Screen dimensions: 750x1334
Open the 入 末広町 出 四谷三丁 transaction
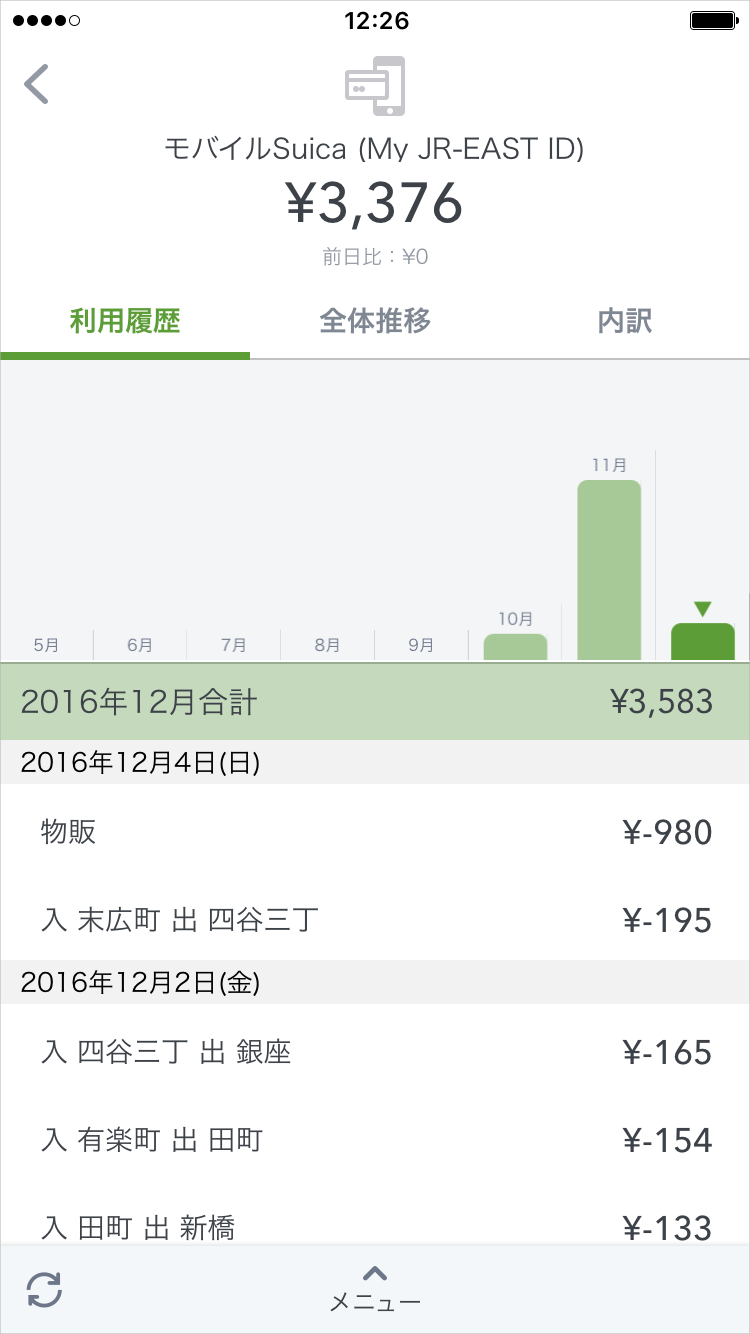click(375, 920)
